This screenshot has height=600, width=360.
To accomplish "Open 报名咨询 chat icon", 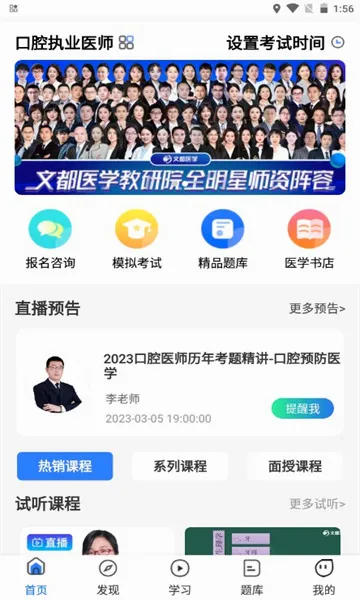I will pyautogui.click(x=50, y=229).
